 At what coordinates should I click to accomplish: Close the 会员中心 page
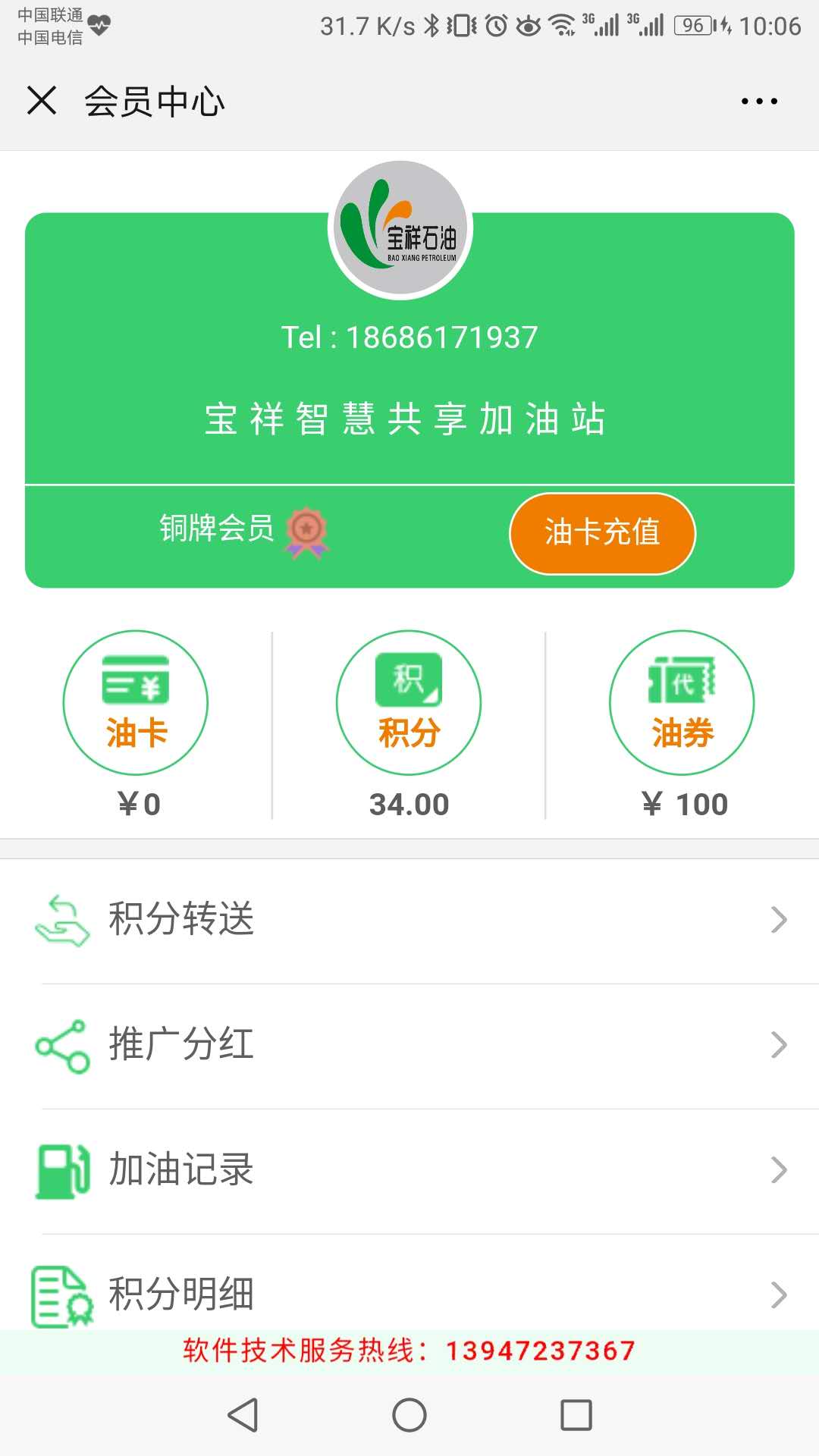point(42,100)
